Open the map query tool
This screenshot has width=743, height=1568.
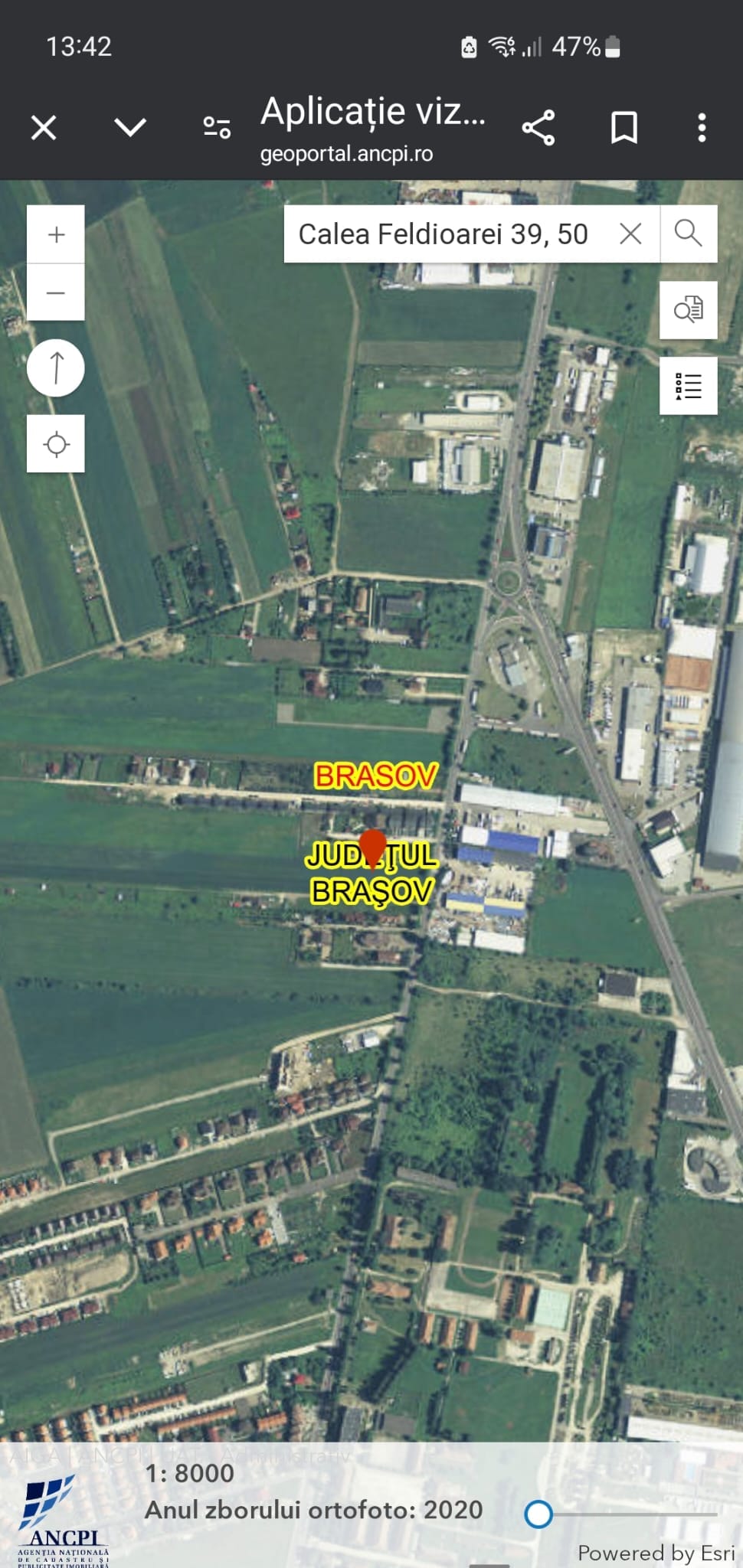[x=688, y=310]
